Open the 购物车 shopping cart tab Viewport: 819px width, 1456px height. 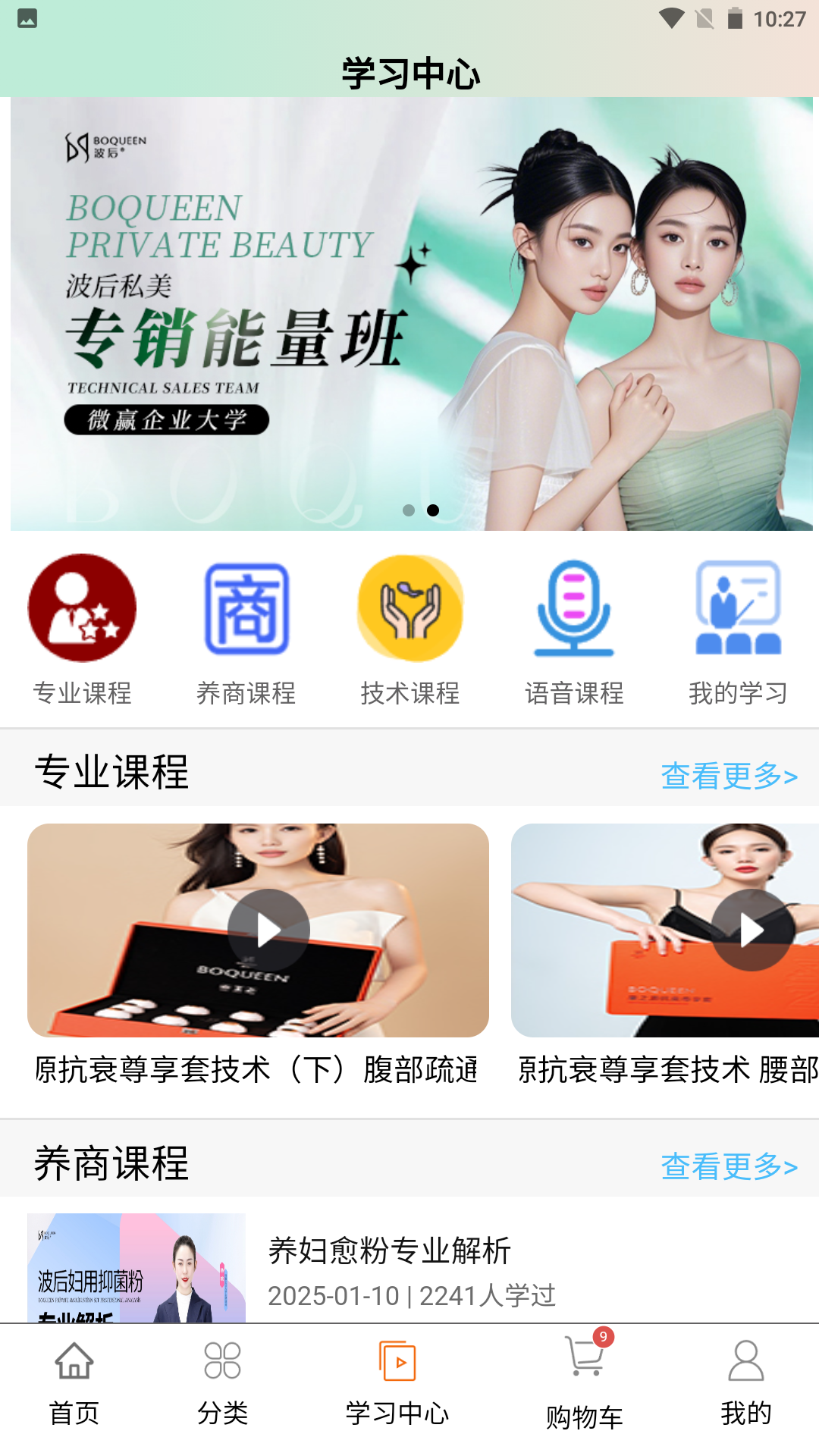click(x=585, y=1382)
